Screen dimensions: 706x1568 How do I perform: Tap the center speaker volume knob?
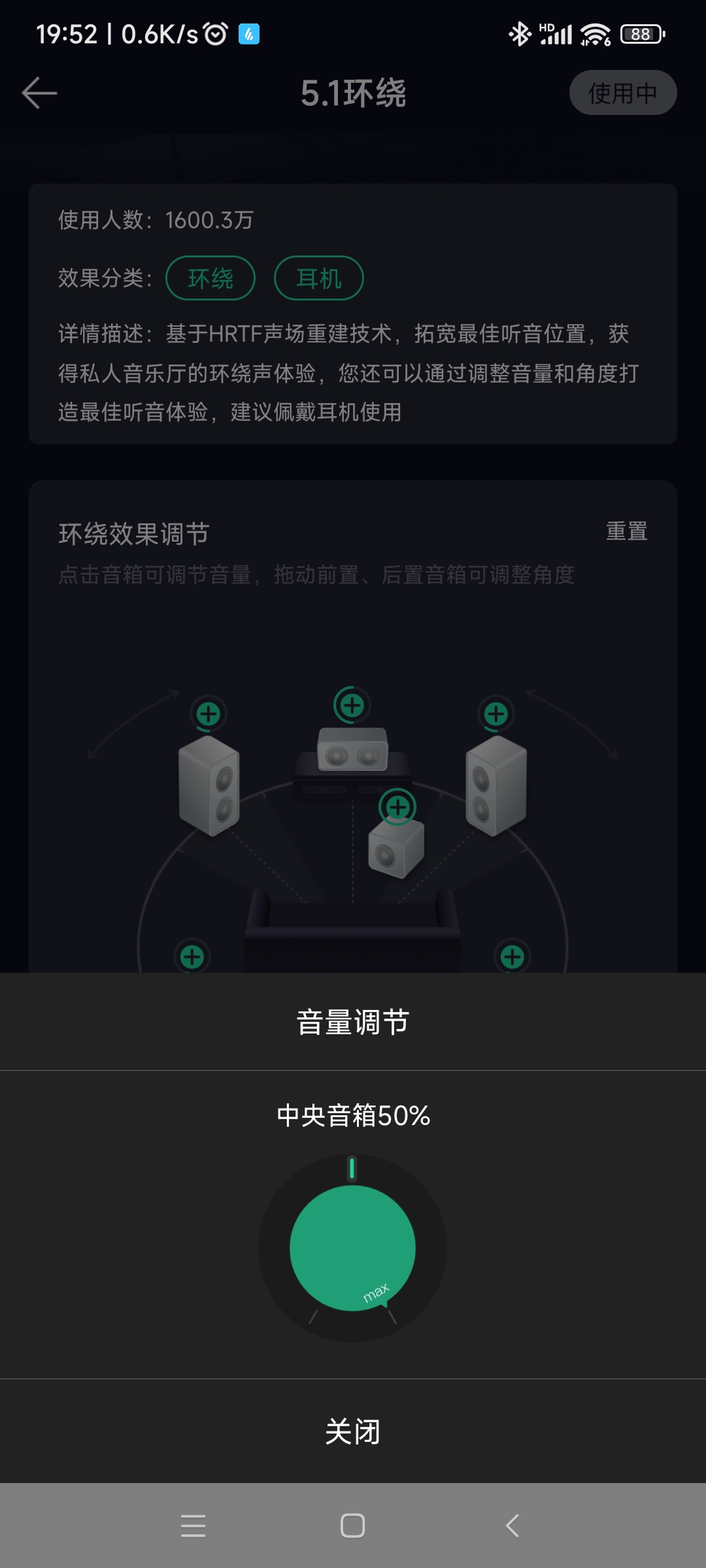click(x=352, y=1248)
